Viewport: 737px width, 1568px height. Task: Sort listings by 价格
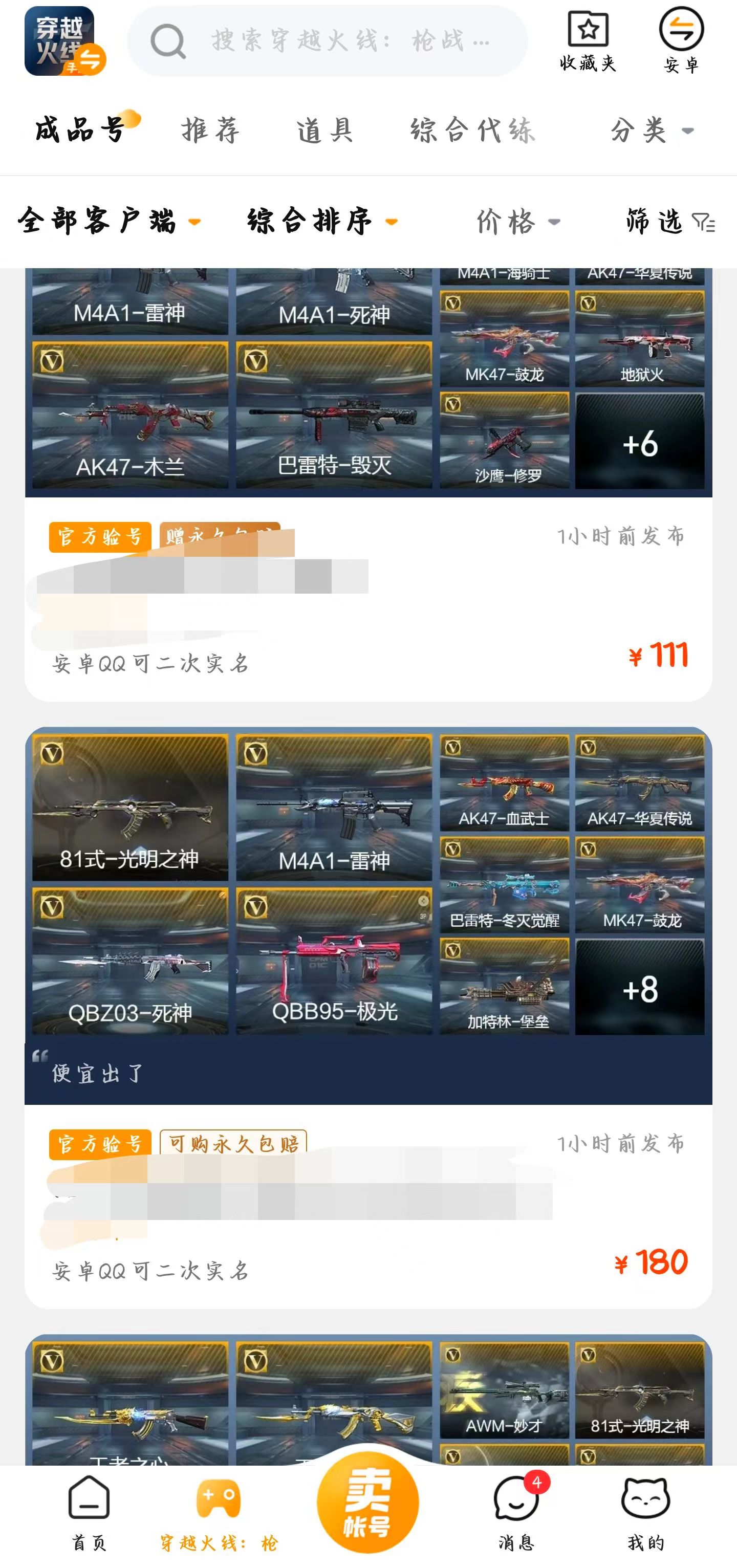click(517, 222)
